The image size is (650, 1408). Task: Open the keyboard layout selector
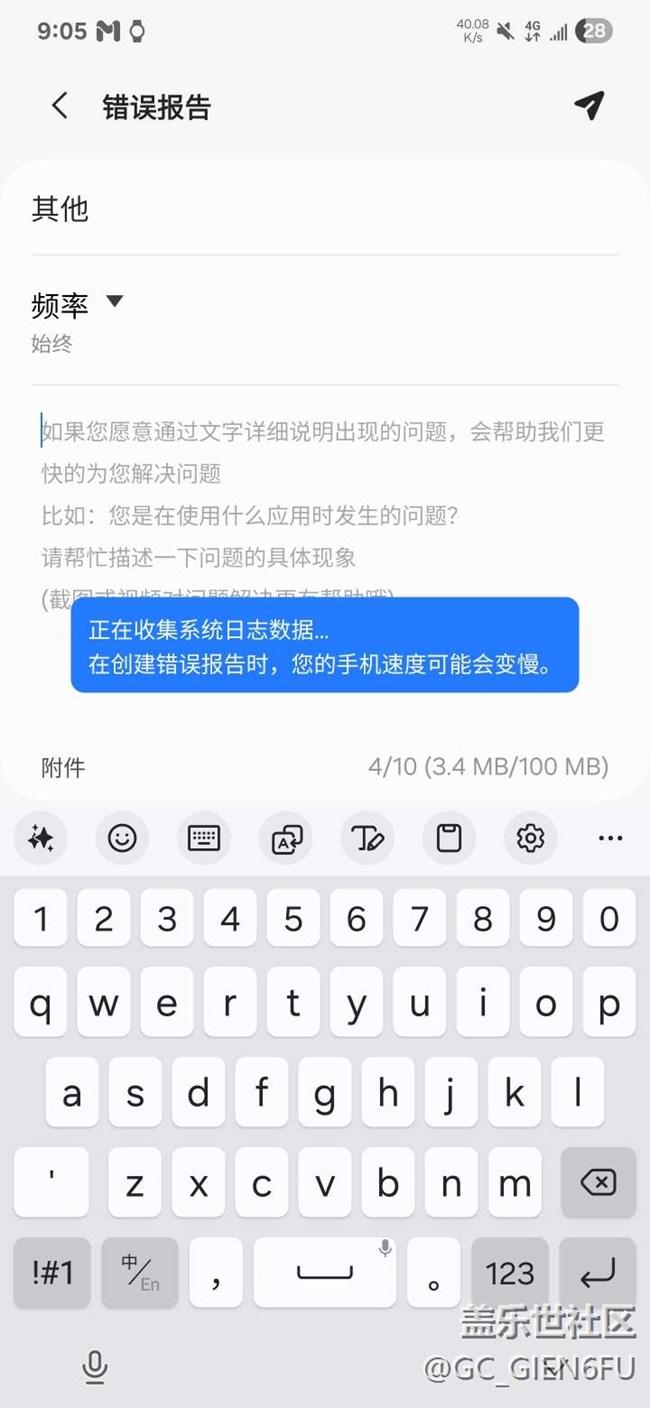pos(204,838)
